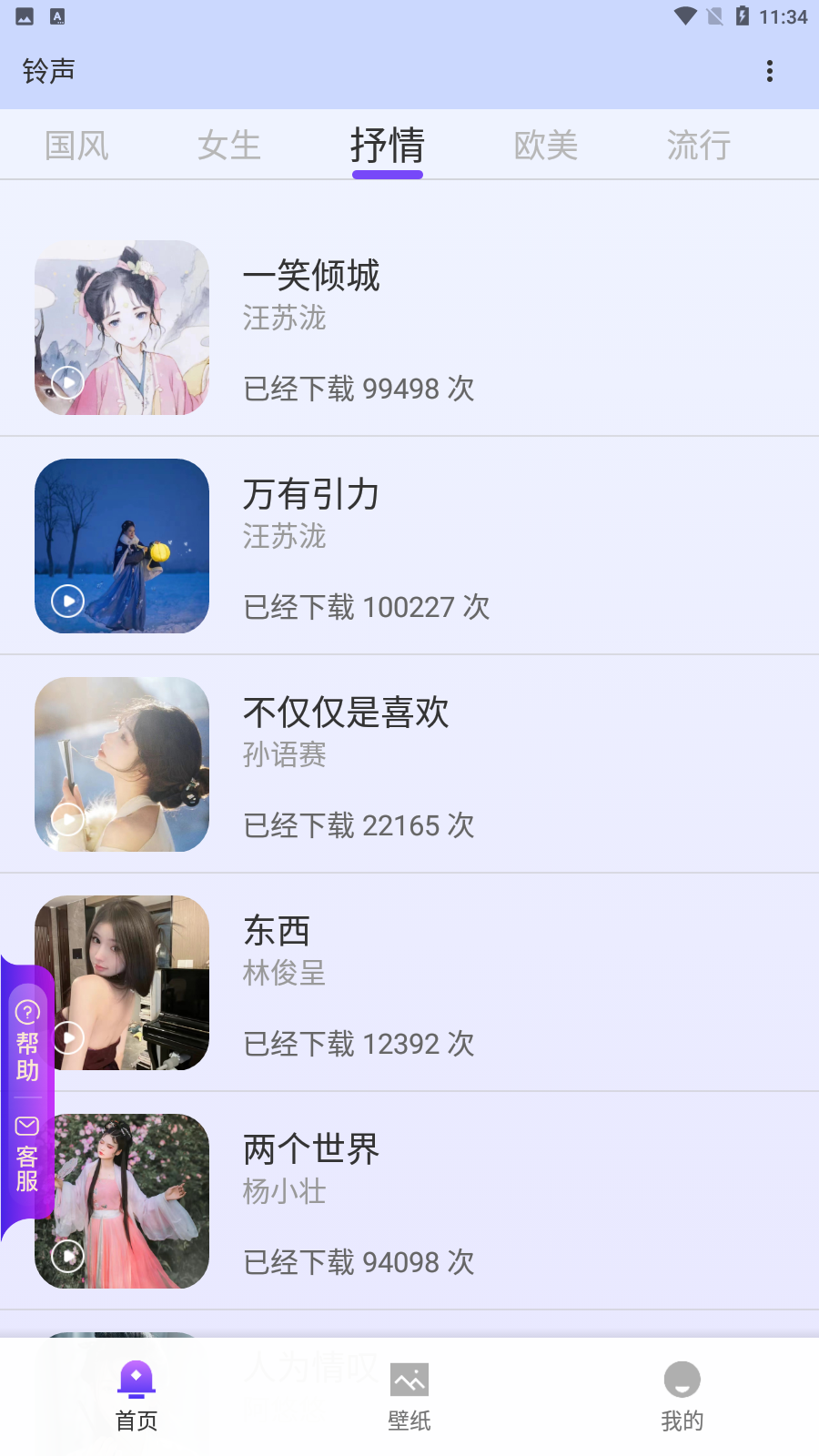
Task: Tap the 首页 home bell icon
Action: point(136,1381)
